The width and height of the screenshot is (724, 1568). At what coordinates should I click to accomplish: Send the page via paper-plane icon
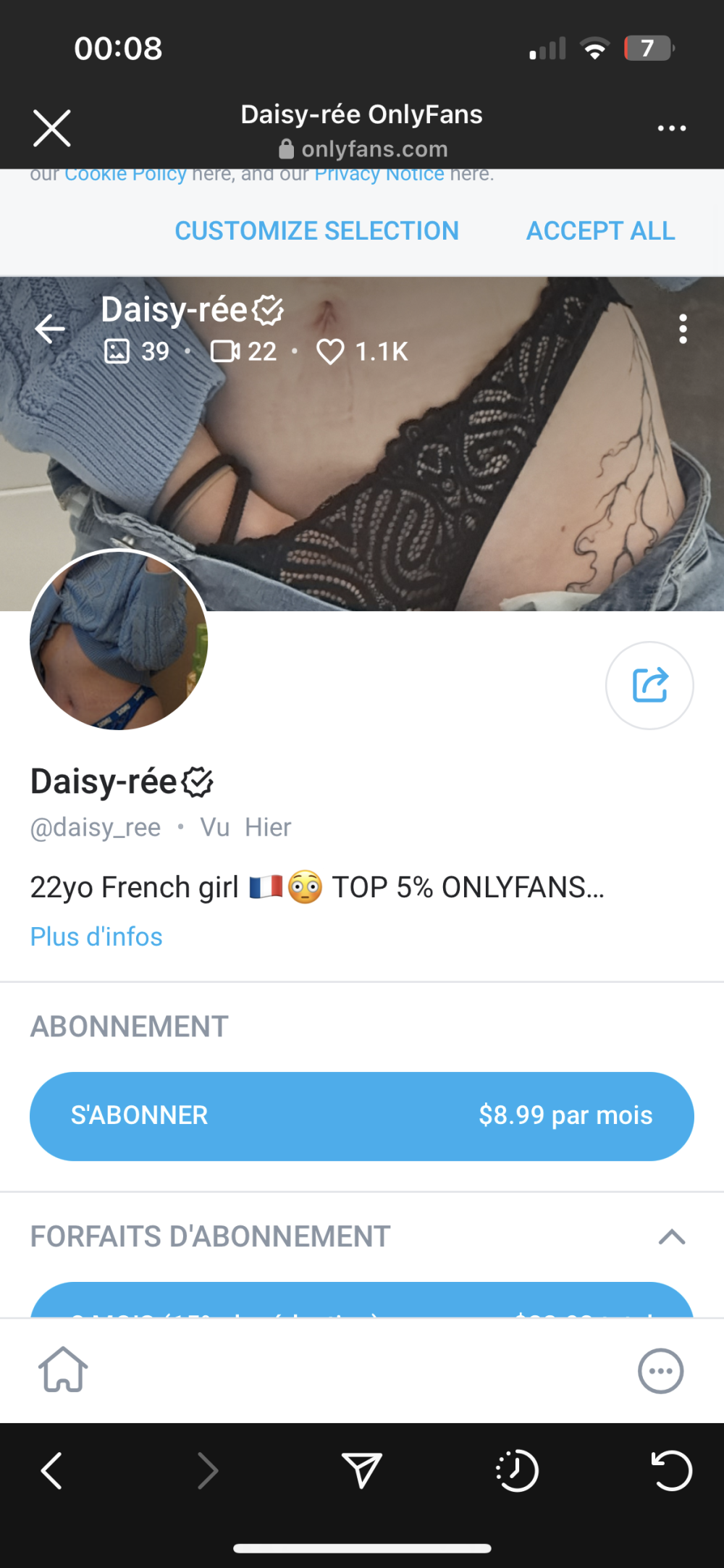click(361, 1470)
